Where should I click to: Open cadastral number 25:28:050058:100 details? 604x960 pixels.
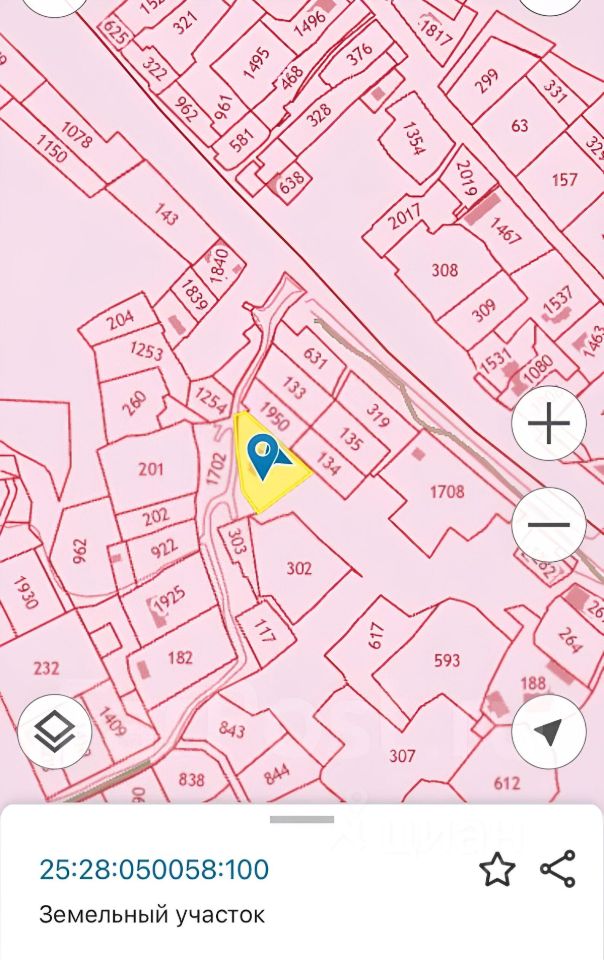tap(154, 869)
